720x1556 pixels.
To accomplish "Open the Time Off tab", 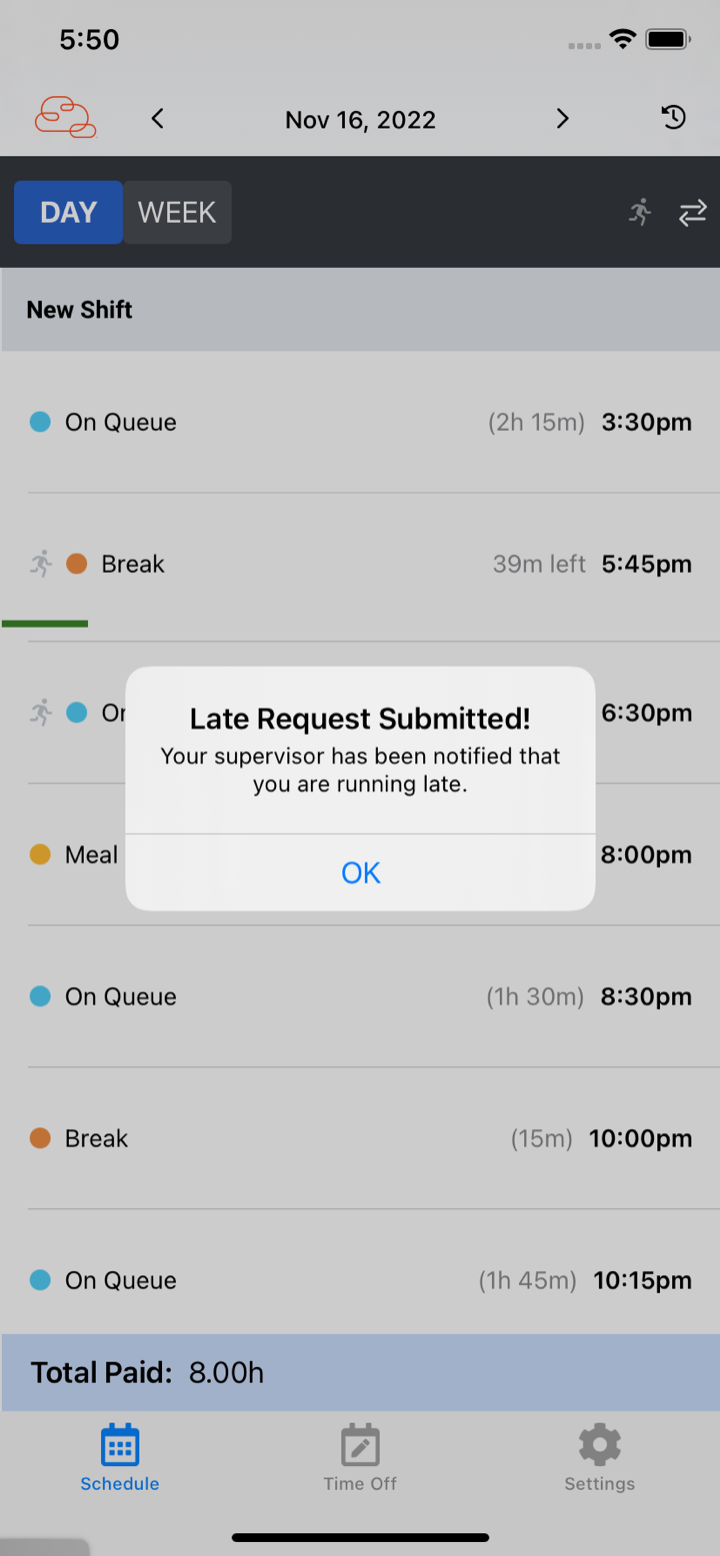I will click(360, 1458).
